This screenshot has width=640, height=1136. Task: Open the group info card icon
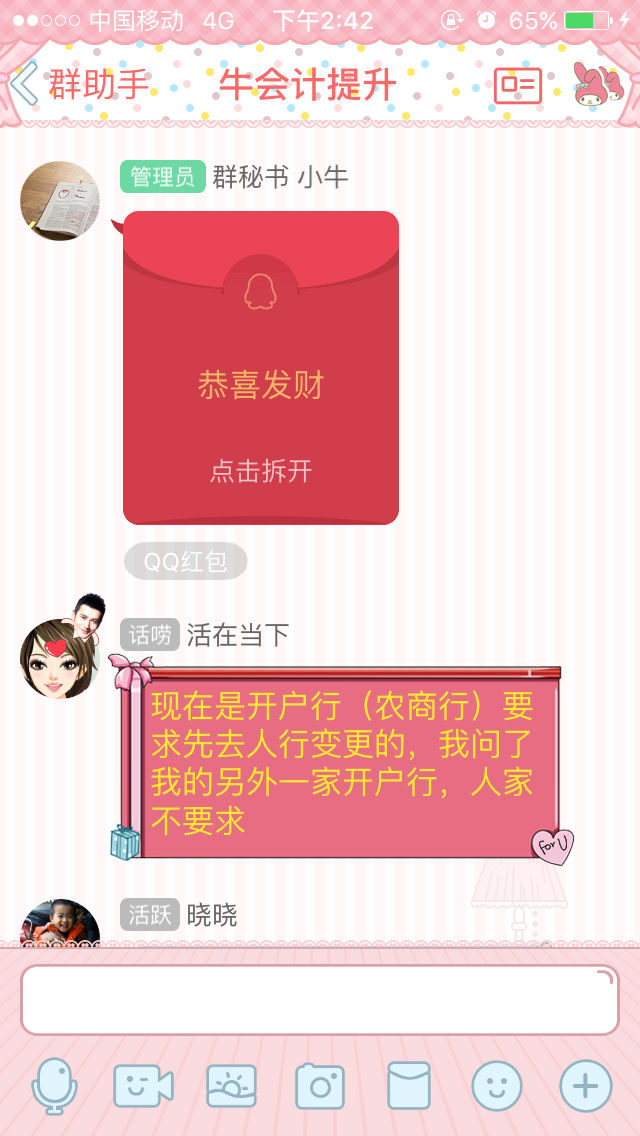[517, 86]
